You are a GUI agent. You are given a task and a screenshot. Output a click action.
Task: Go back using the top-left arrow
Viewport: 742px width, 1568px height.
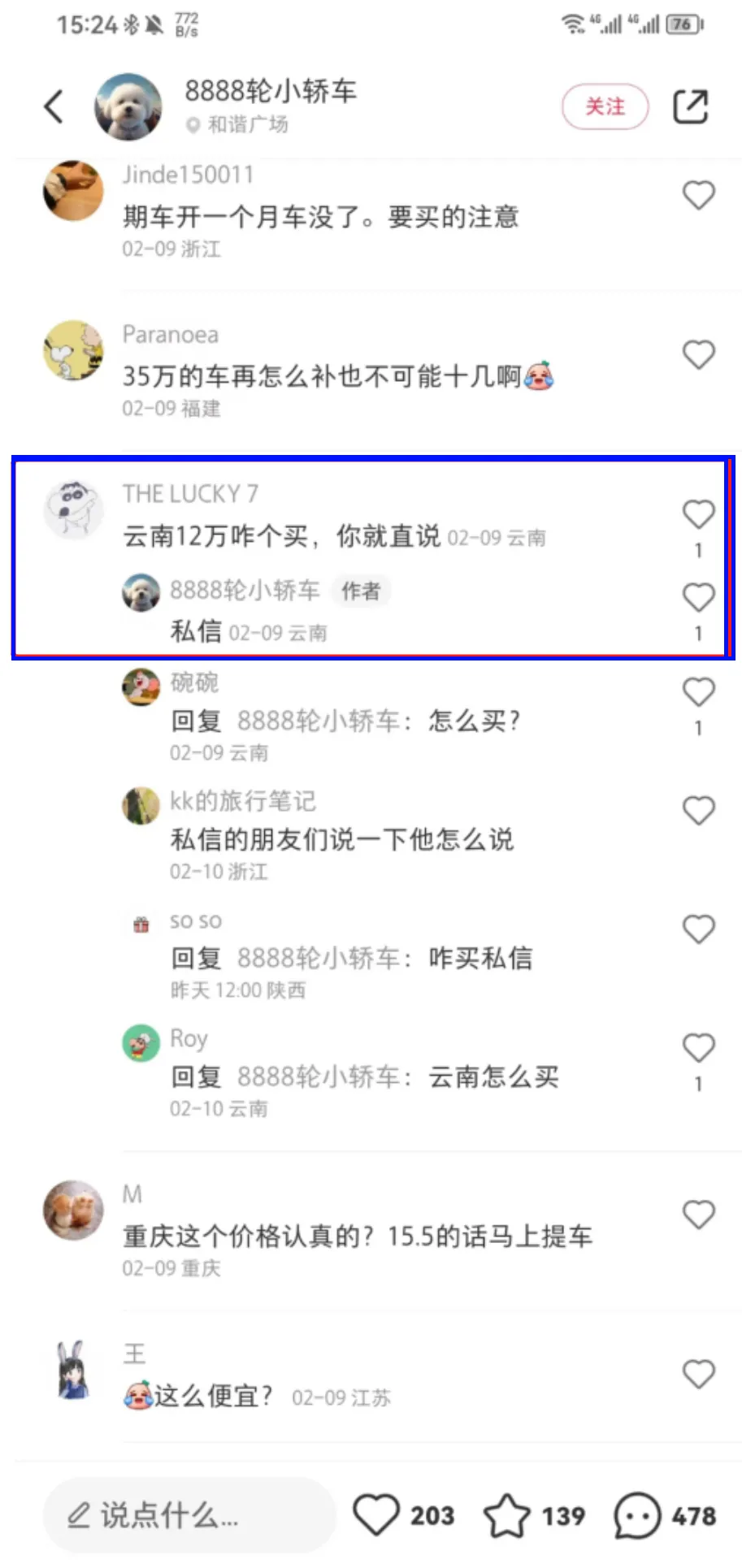54,106
